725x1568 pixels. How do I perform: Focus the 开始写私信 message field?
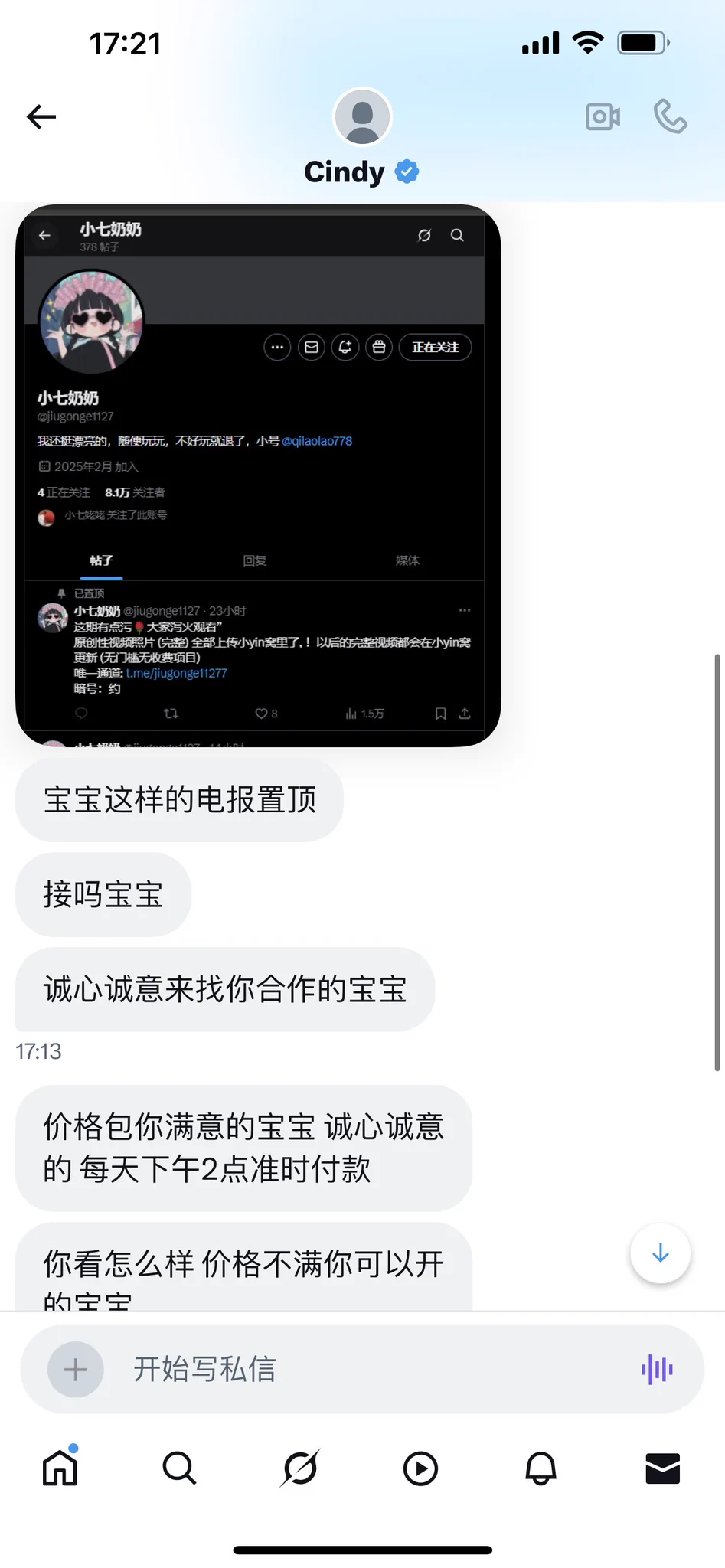tap(367, 1370)
